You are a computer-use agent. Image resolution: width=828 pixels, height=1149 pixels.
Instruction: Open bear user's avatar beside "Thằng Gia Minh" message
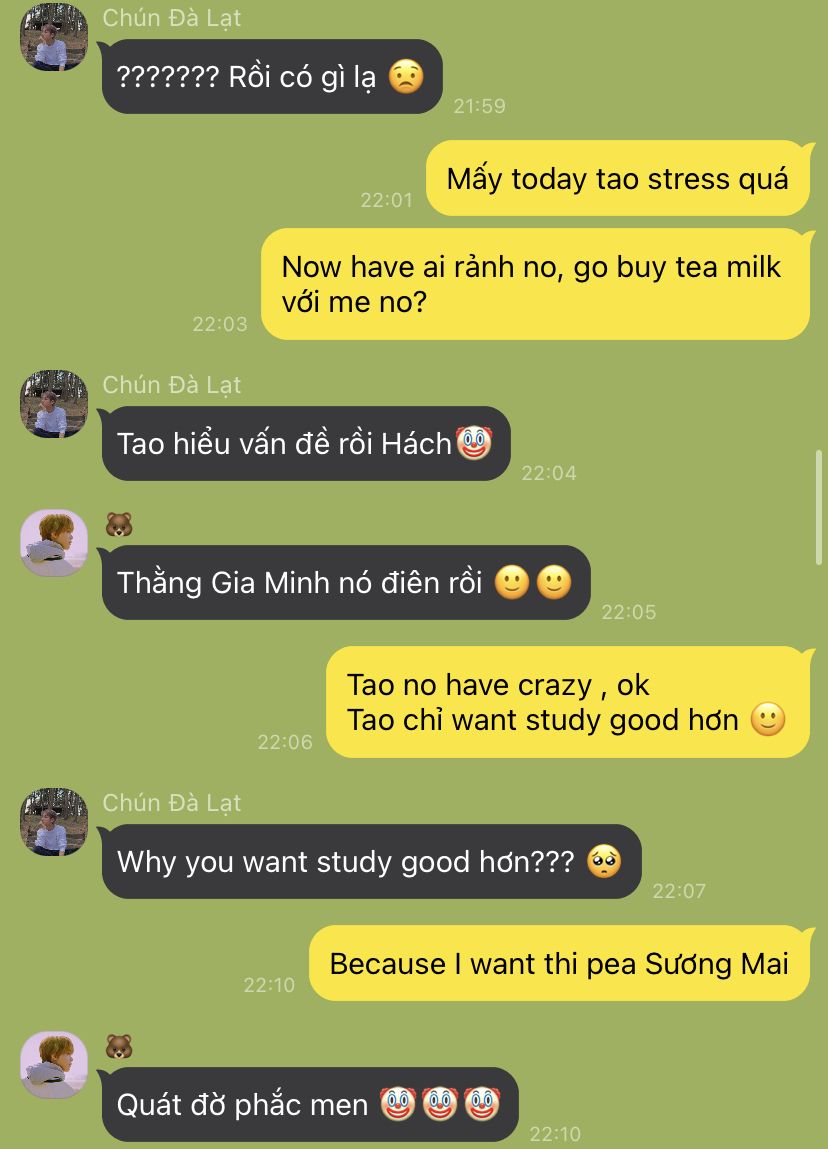tap(54, 543)
